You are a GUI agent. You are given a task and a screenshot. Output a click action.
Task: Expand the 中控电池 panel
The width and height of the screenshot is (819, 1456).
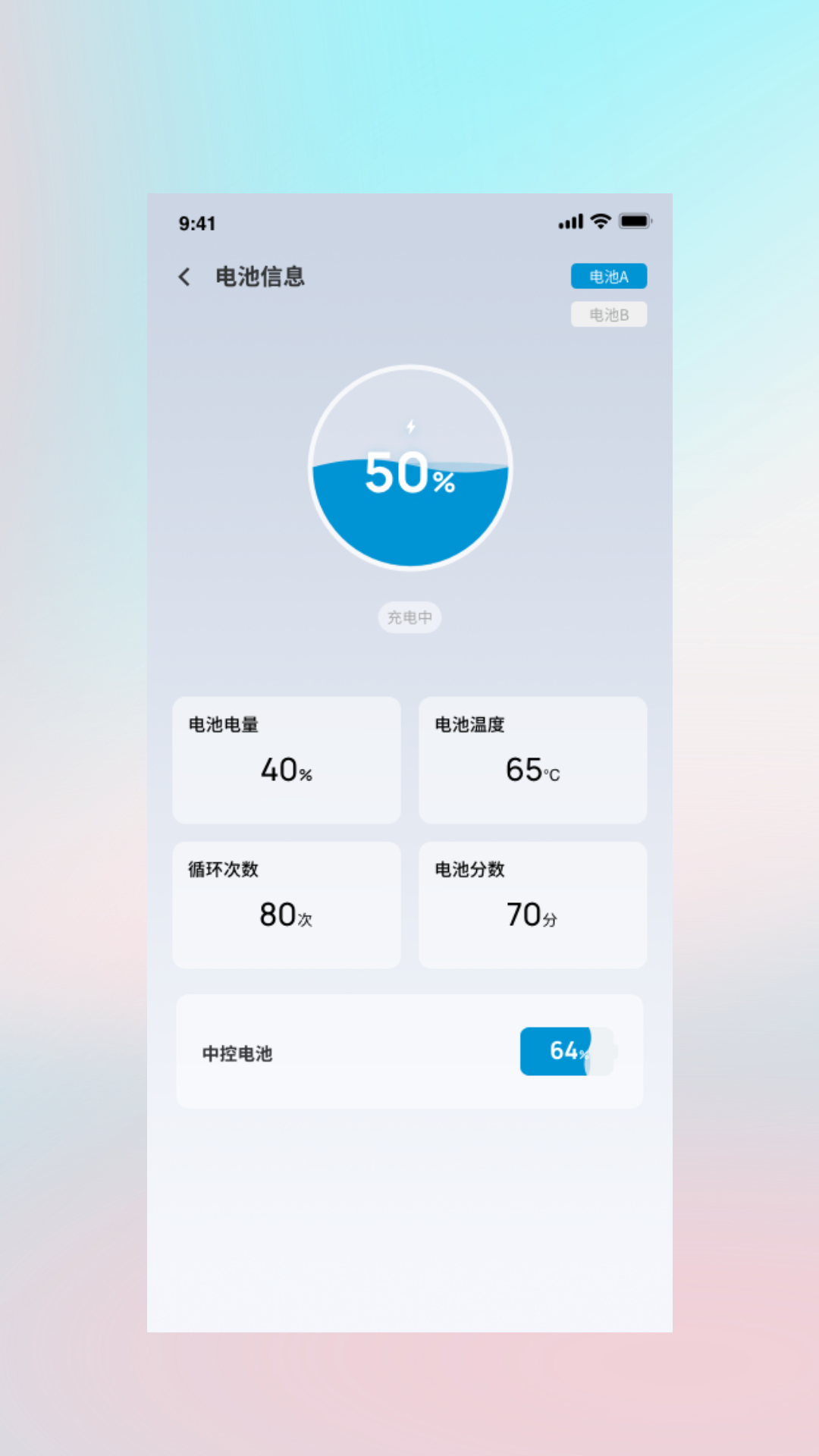tap(409, 1052)
